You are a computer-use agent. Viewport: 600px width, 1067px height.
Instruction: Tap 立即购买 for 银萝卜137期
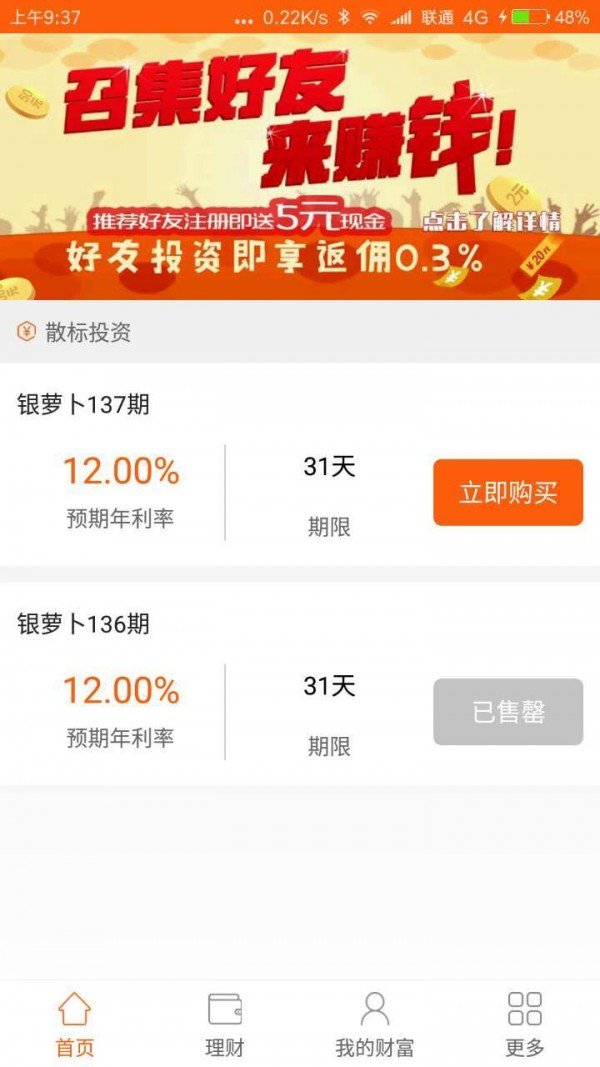pos(508,492)
